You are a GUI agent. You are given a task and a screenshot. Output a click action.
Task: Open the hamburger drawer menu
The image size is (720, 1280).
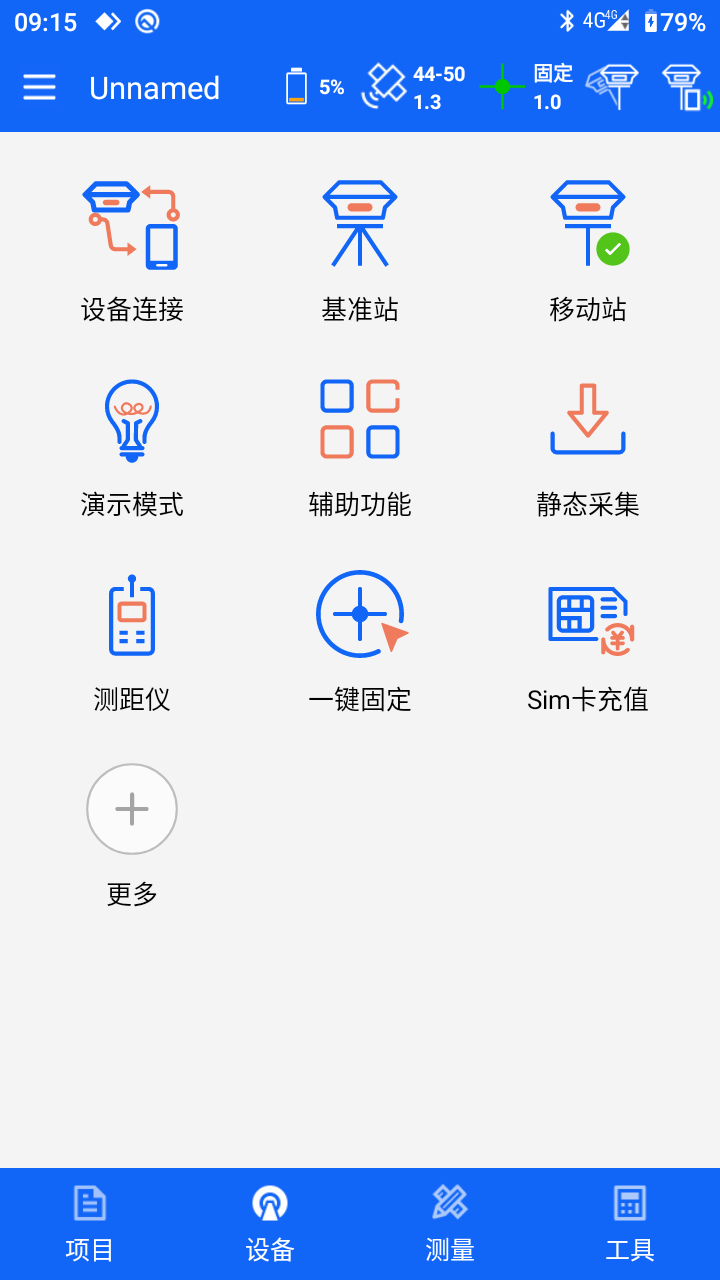[39, 88]
